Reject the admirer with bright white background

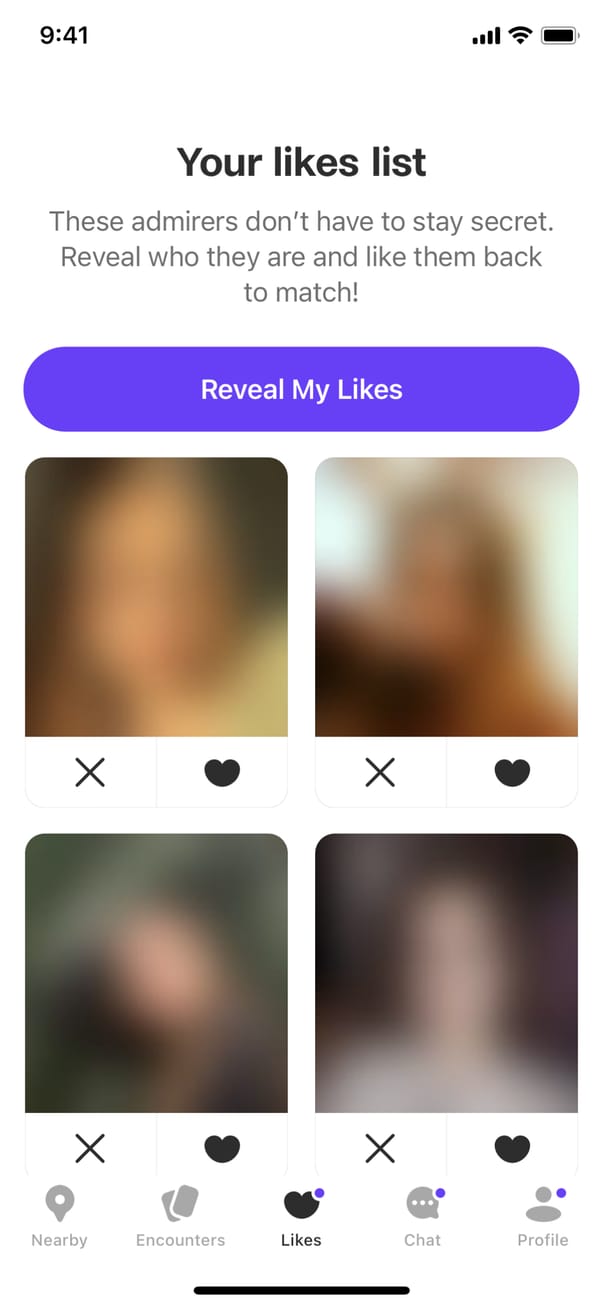point(380,772)
